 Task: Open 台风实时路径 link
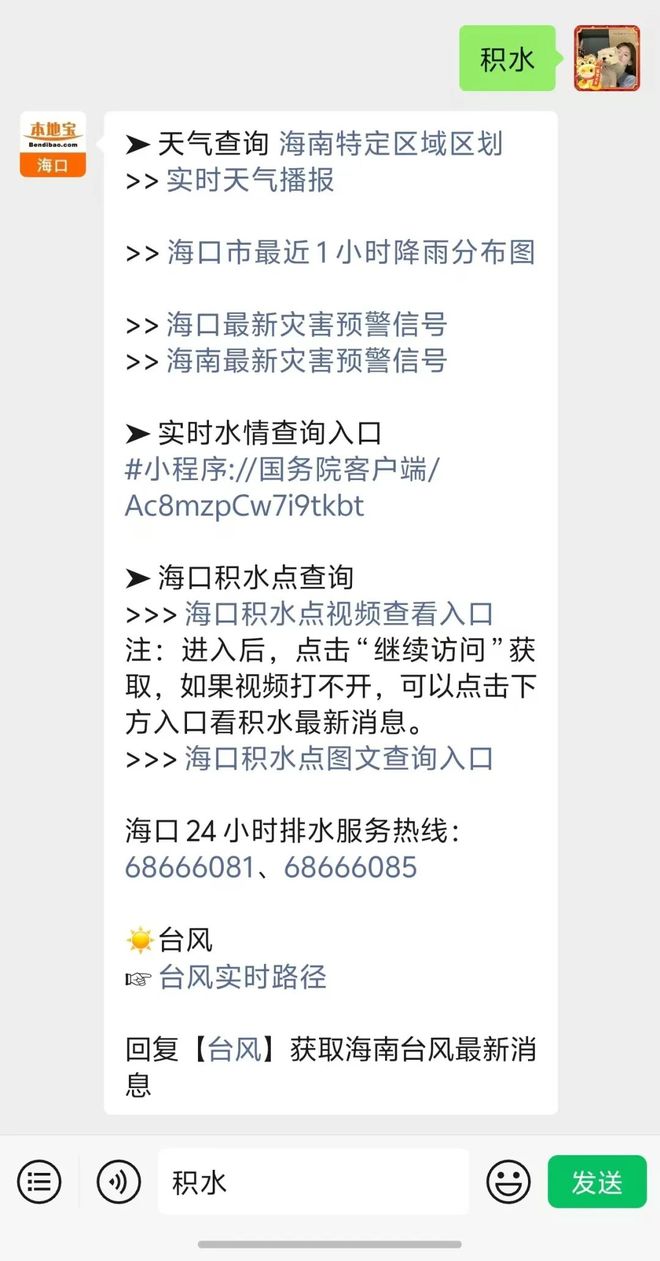tap(242, 976)
